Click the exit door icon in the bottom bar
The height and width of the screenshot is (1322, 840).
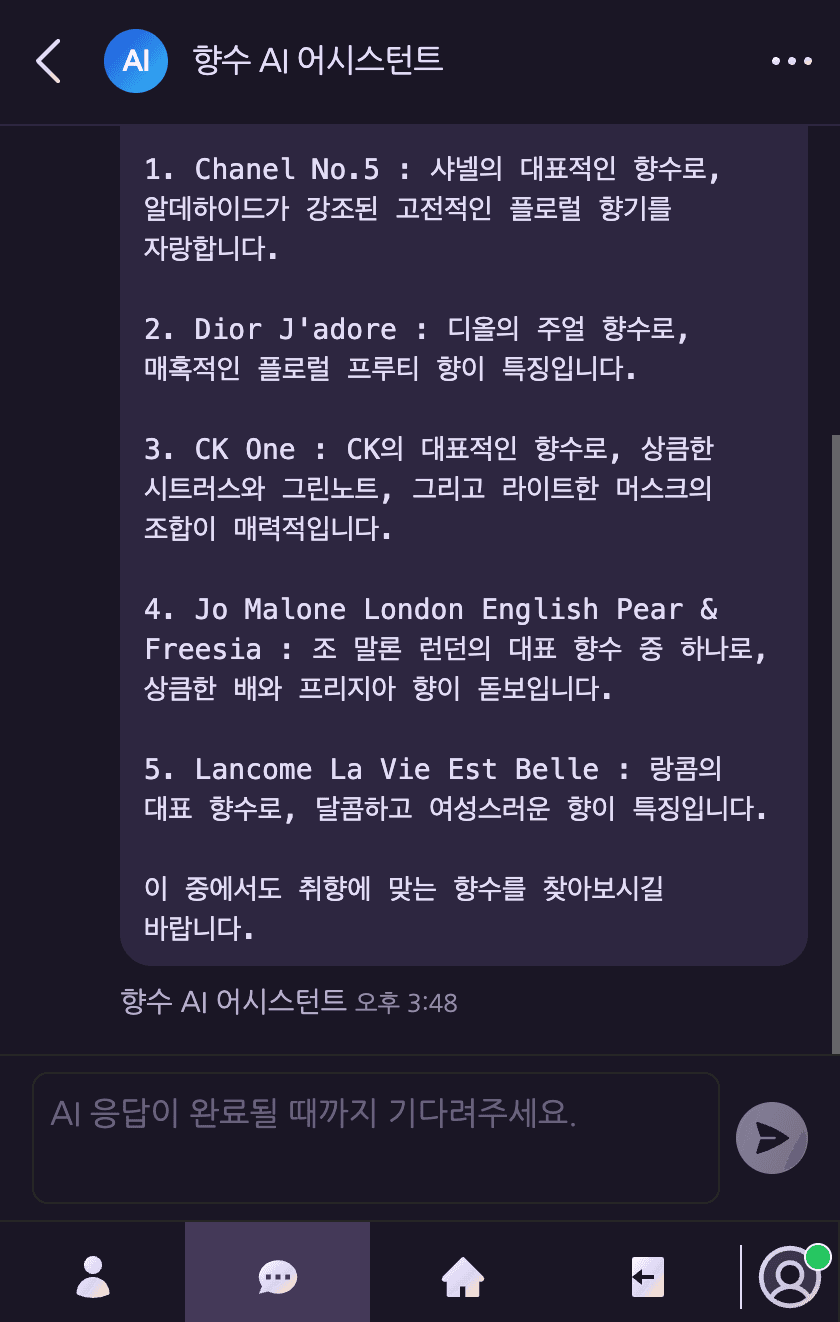pyautogui.click(x=647, y=1276)
